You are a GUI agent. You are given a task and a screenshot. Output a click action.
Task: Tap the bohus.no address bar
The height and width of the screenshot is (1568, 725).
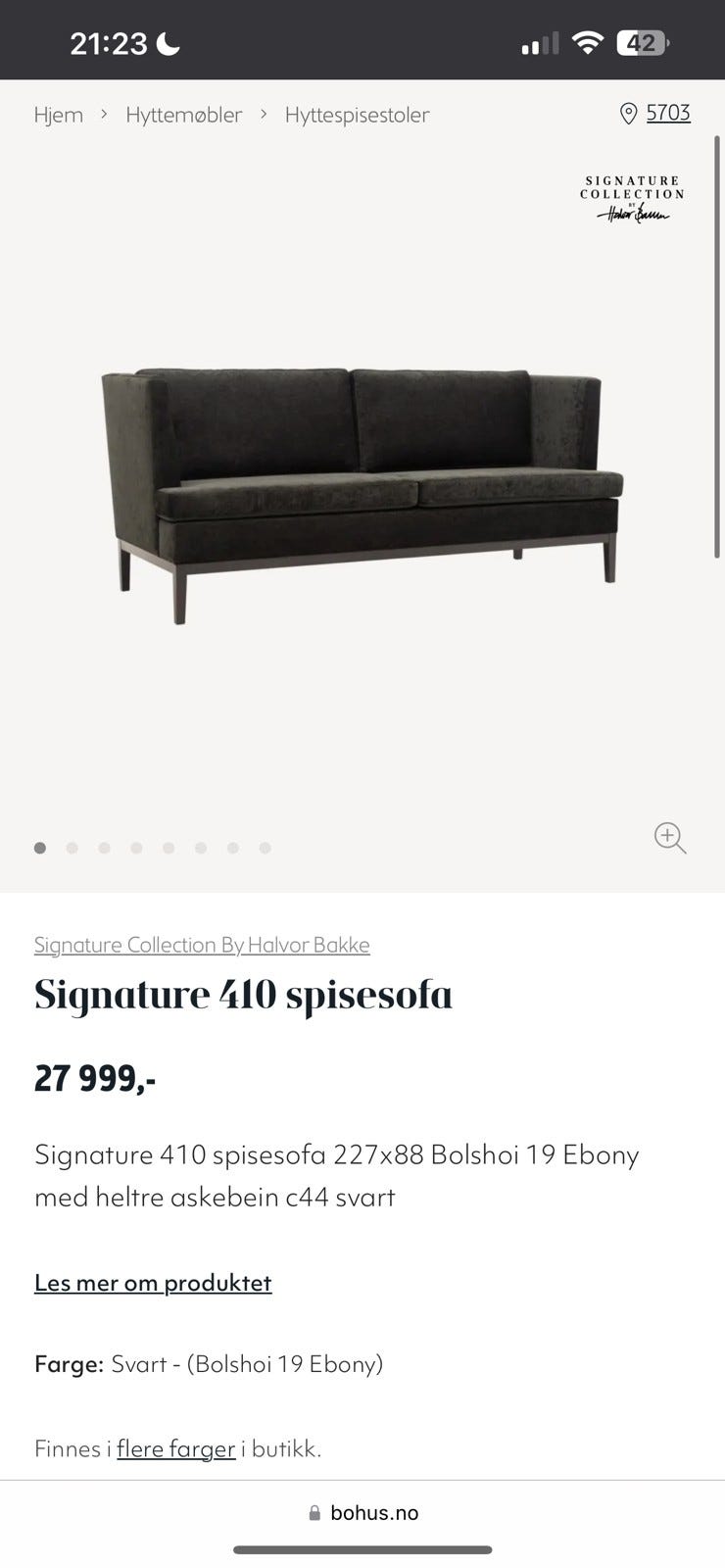363,1512
